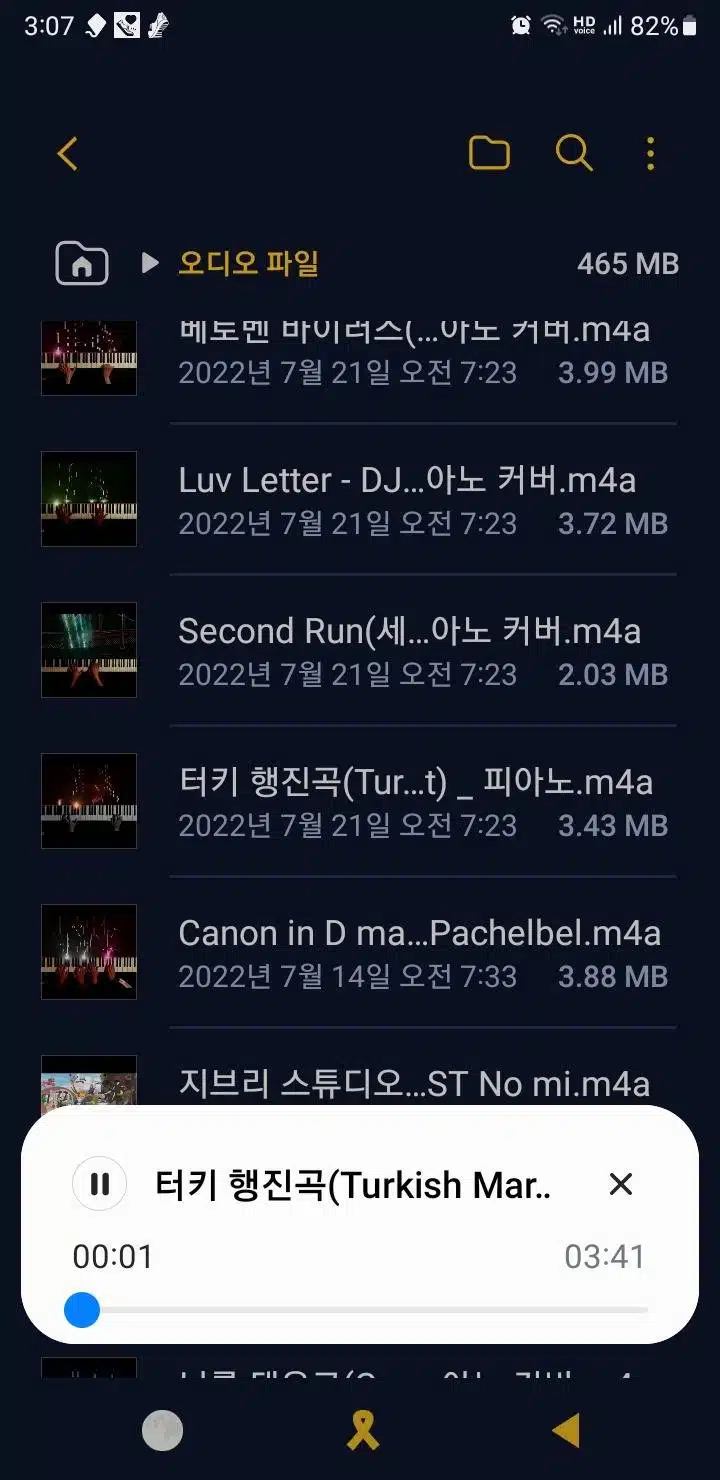Go to the home folder icon
720x1480 pixels.
tap(81, 264)
